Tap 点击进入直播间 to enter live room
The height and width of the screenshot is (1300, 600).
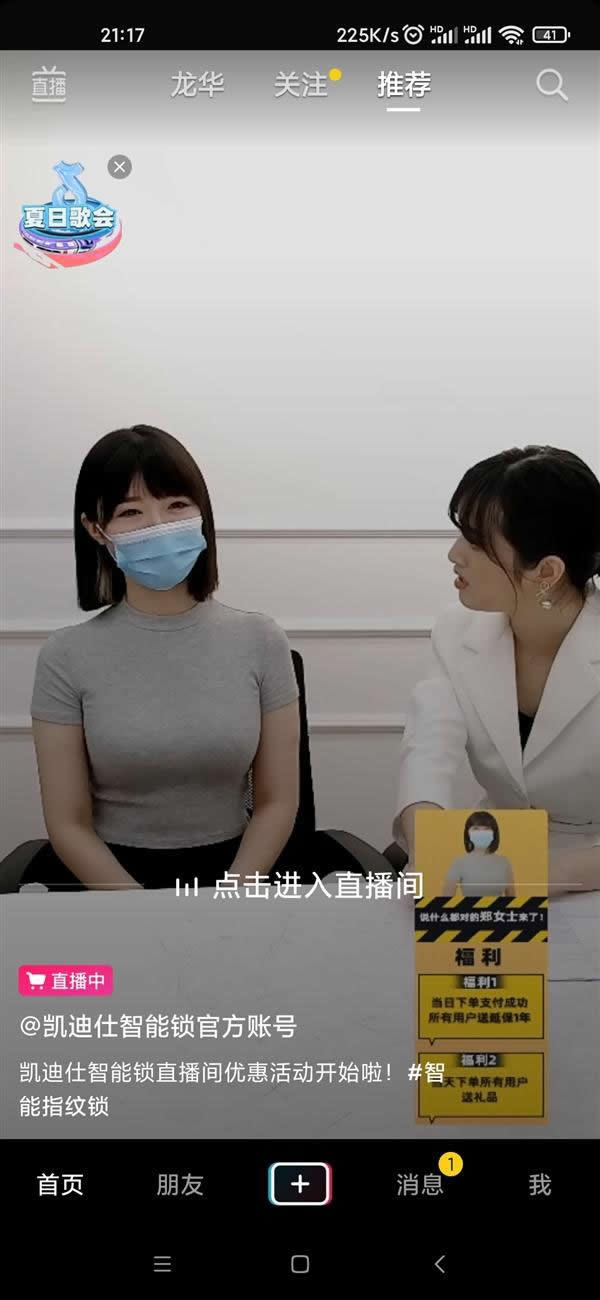[300, 885]
